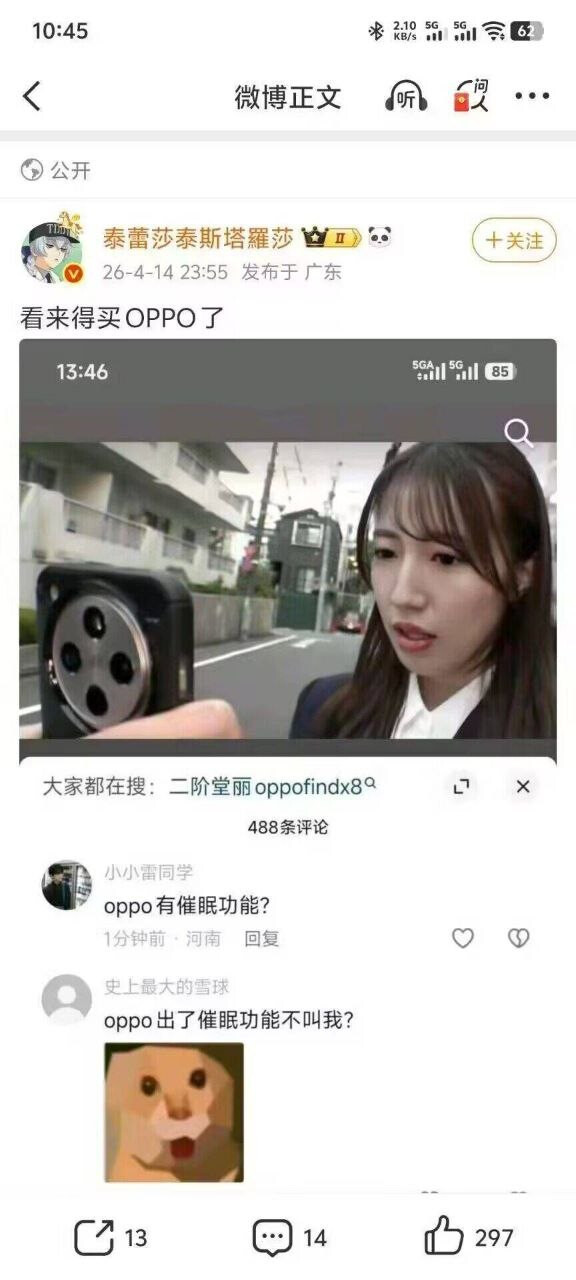576x1280 pixels.
Task: Follow 泰蕾莎泰斯塔羅莎 with +关注 button
Action: [514, 240]
